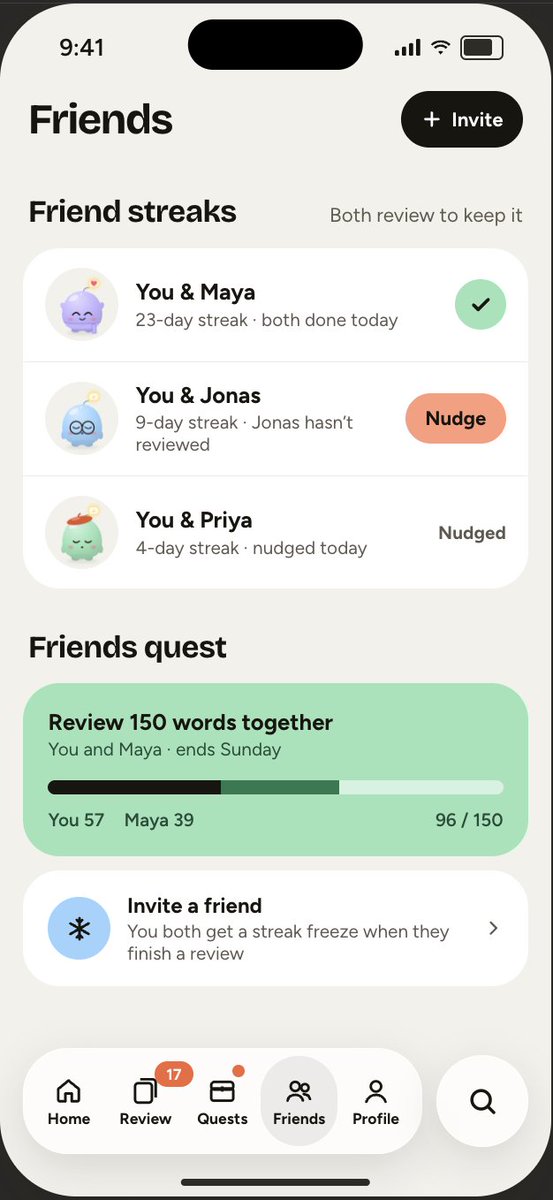Screen dimensions: 553x1200
Task: Open the Quests tab
Action: coord(222,1101)
